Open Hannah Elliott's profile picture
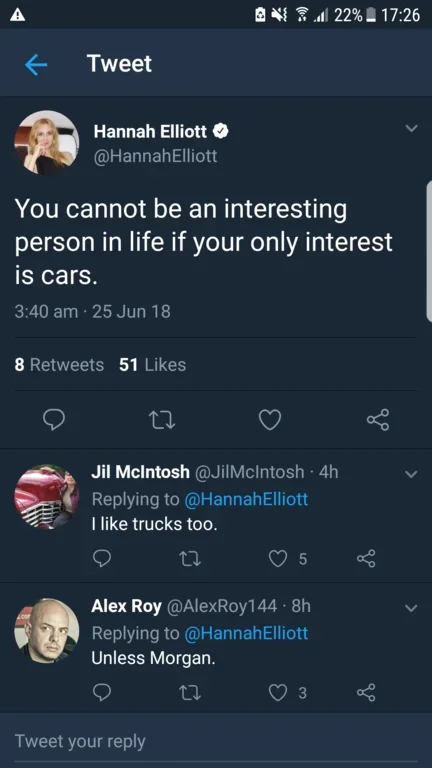This screenshot has width=432, height=768. click(47, 143)
